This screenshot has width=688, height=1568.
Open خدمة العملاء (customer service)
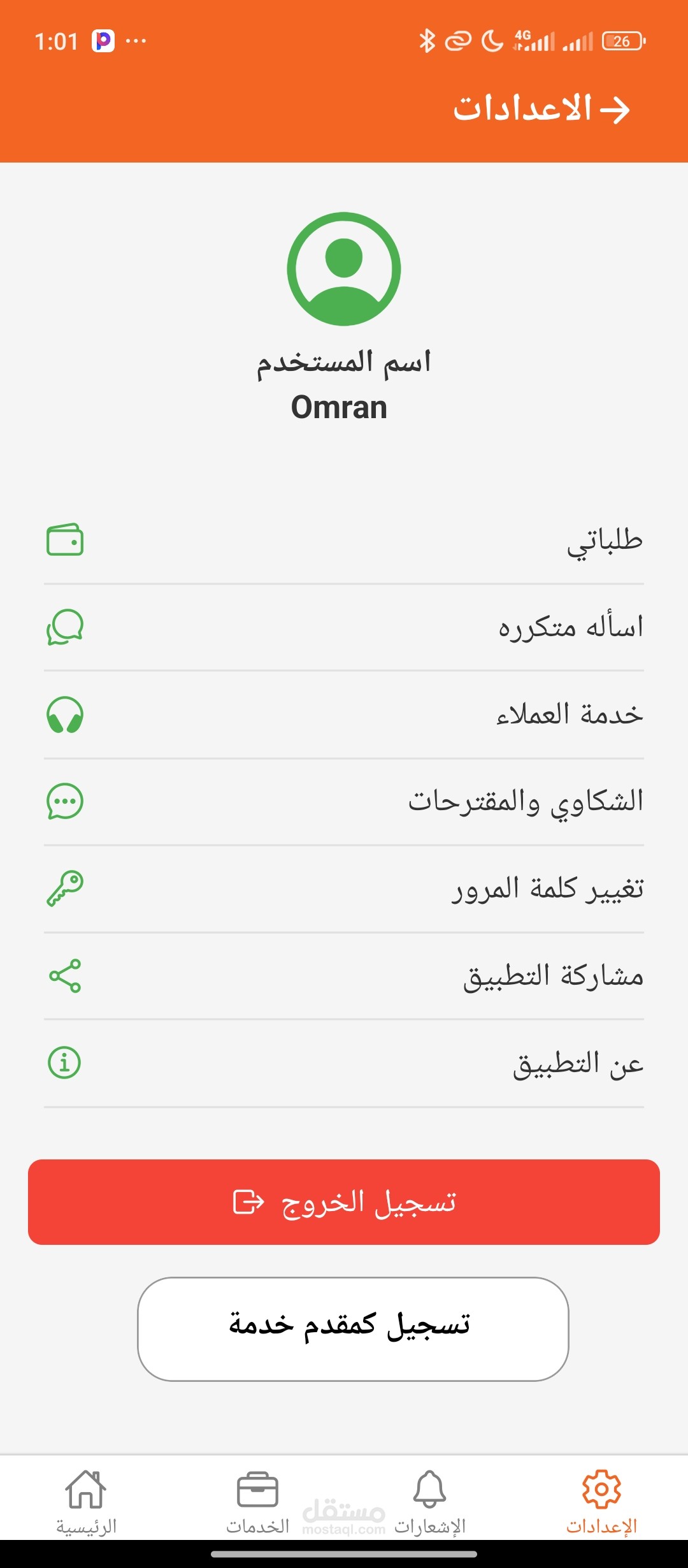point(344,715)
